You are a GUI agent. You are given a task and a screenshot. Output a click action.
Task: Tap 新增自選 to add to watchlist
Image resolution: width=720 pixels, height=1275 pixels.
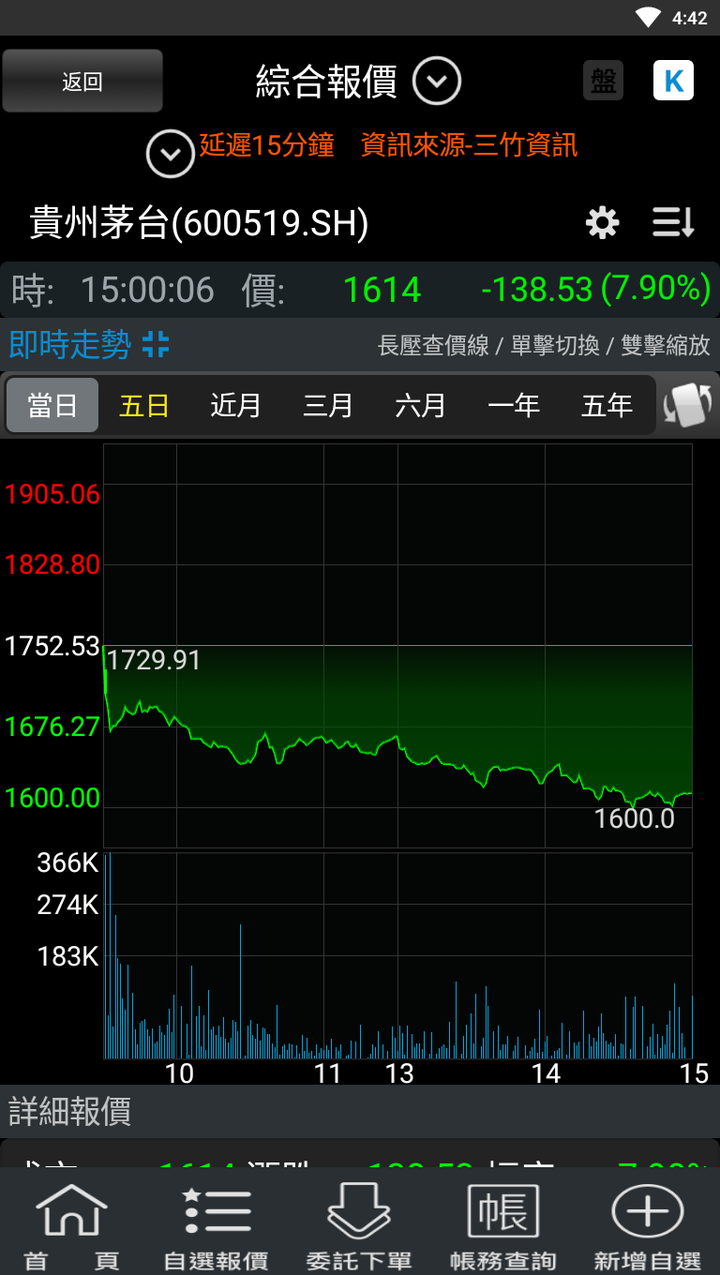coord(647,1225)
